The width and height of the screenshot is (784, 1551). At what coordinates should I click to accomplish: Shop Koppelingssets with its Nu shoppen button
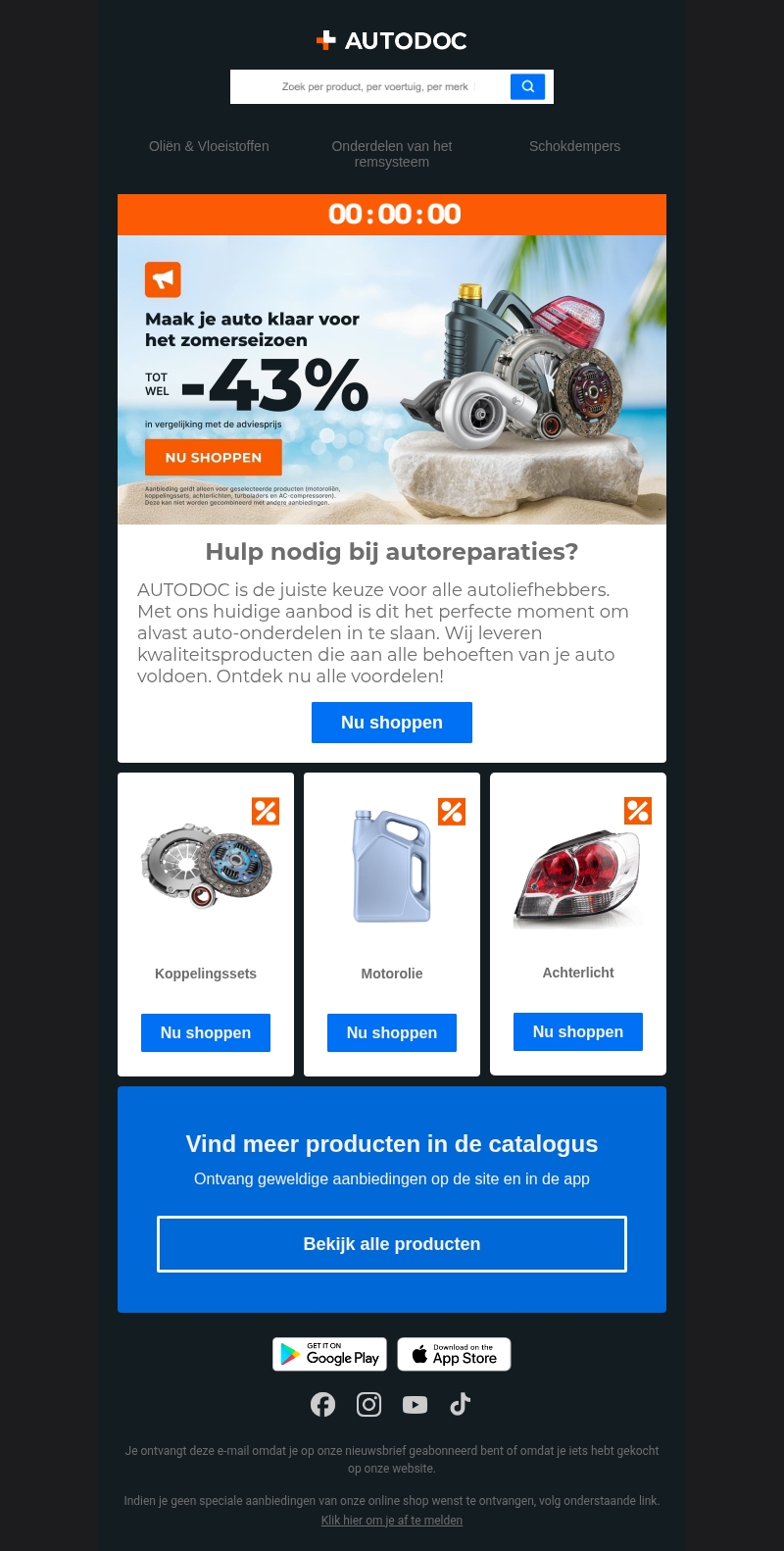coord(206,1032)
